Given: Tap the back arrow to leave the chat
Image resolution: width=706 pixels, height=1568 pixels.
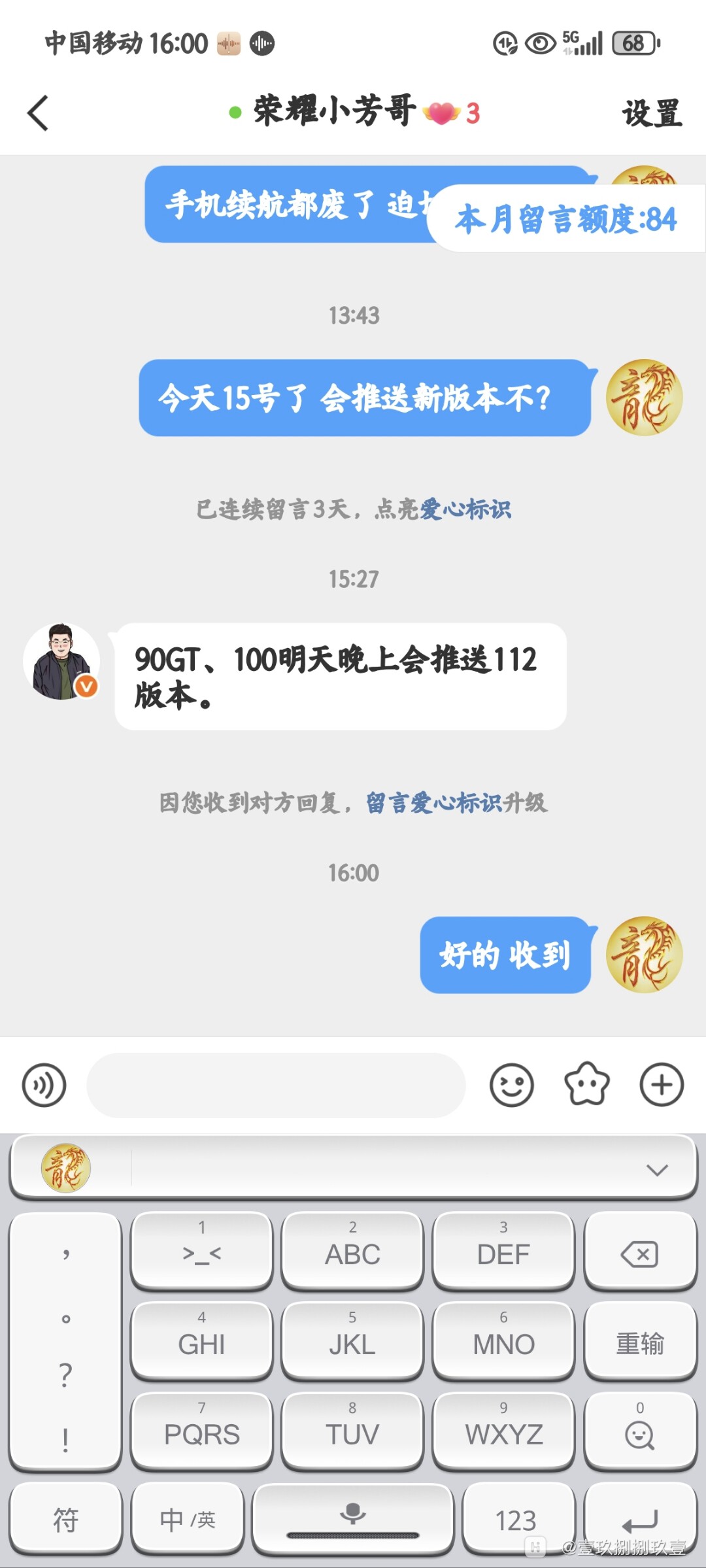Looking at the screenshot, I should pos(37,112).
